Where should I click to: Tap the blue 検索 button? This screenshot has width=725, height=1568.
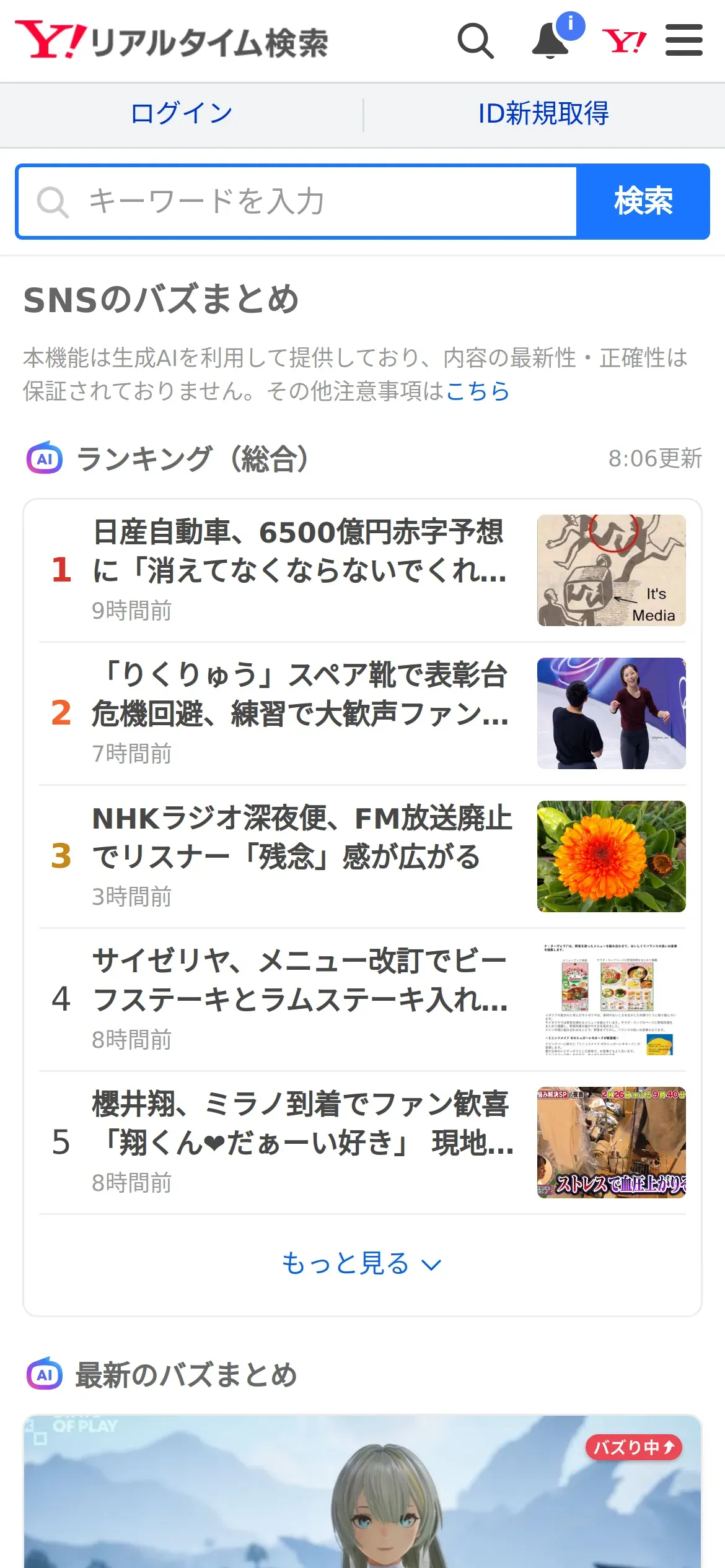click(x=643, y=202)
